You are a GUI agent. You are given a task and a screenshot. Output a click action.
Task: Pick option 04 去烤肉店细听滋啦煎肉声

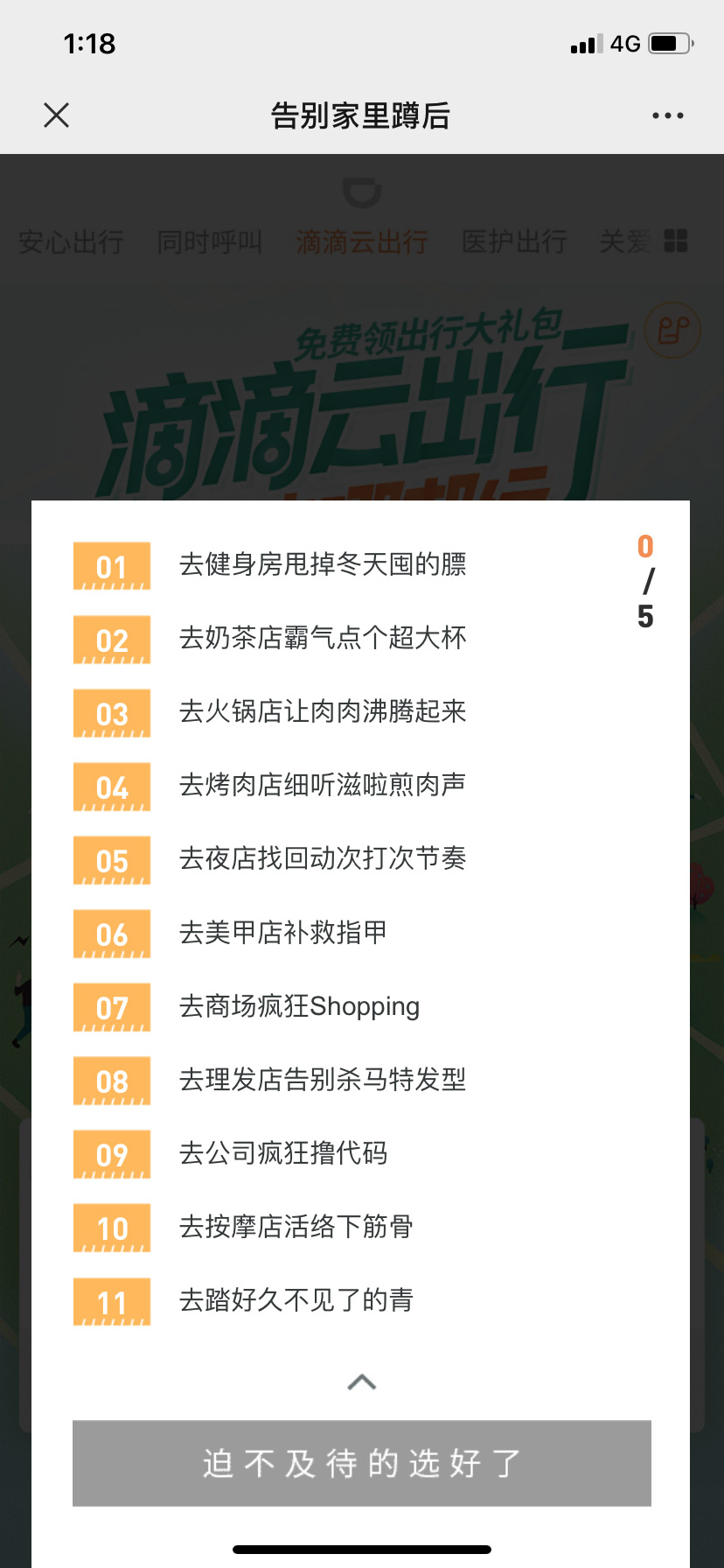(x=322, y=786)
